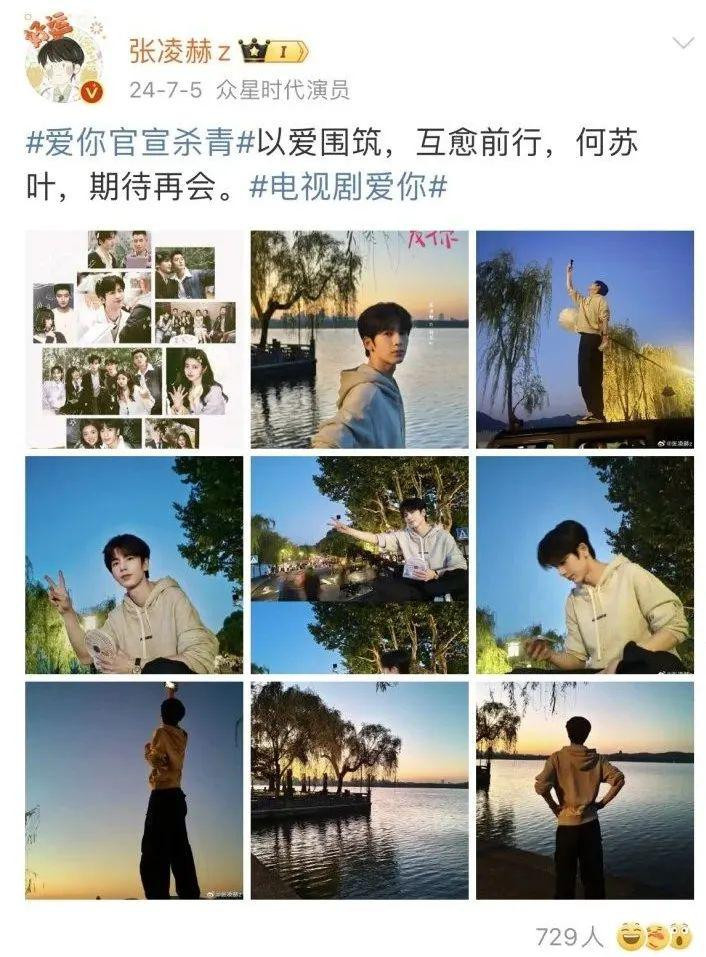
Task: View the split photo with outstretched arm
Action: [x=359, y=565]
